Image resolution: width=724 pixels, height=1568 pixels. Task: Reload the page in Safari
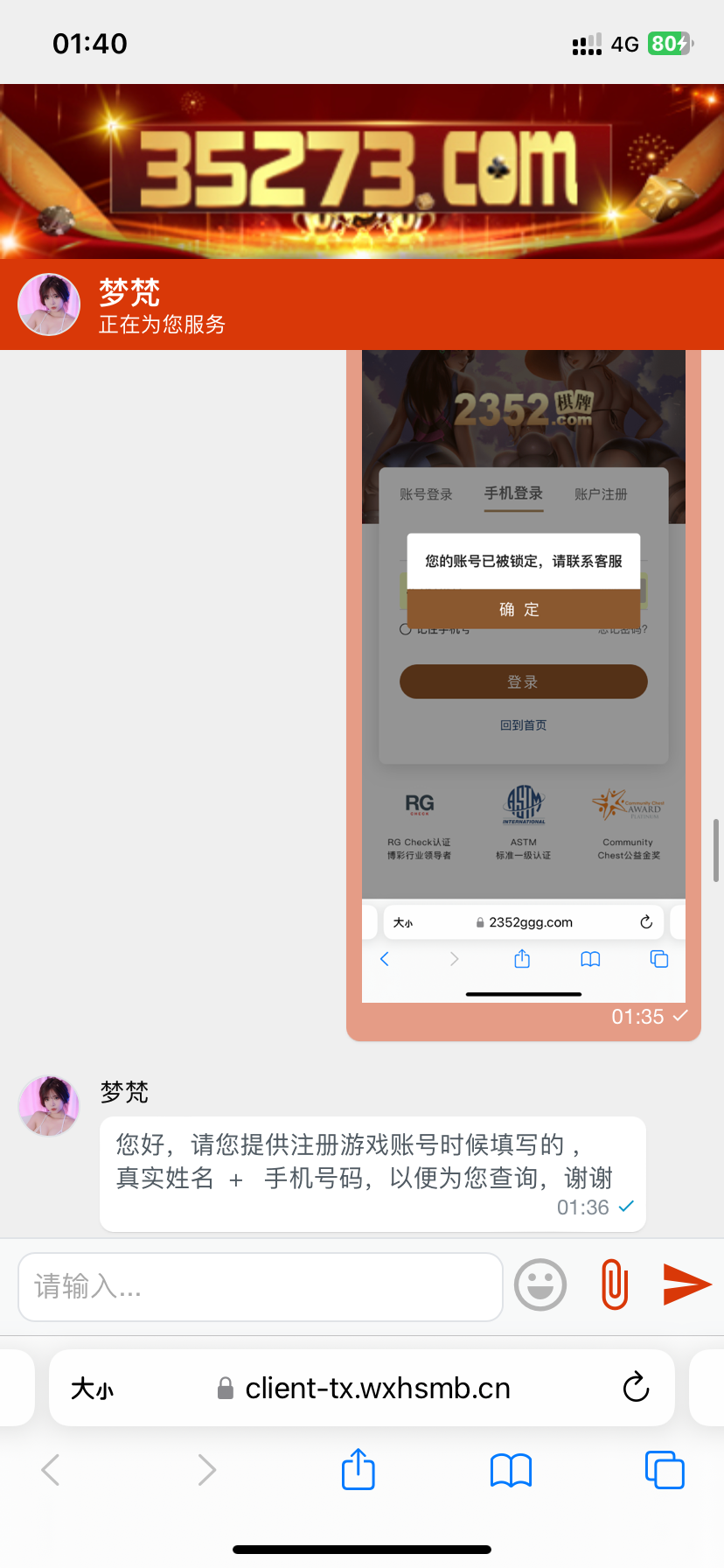636,1388
